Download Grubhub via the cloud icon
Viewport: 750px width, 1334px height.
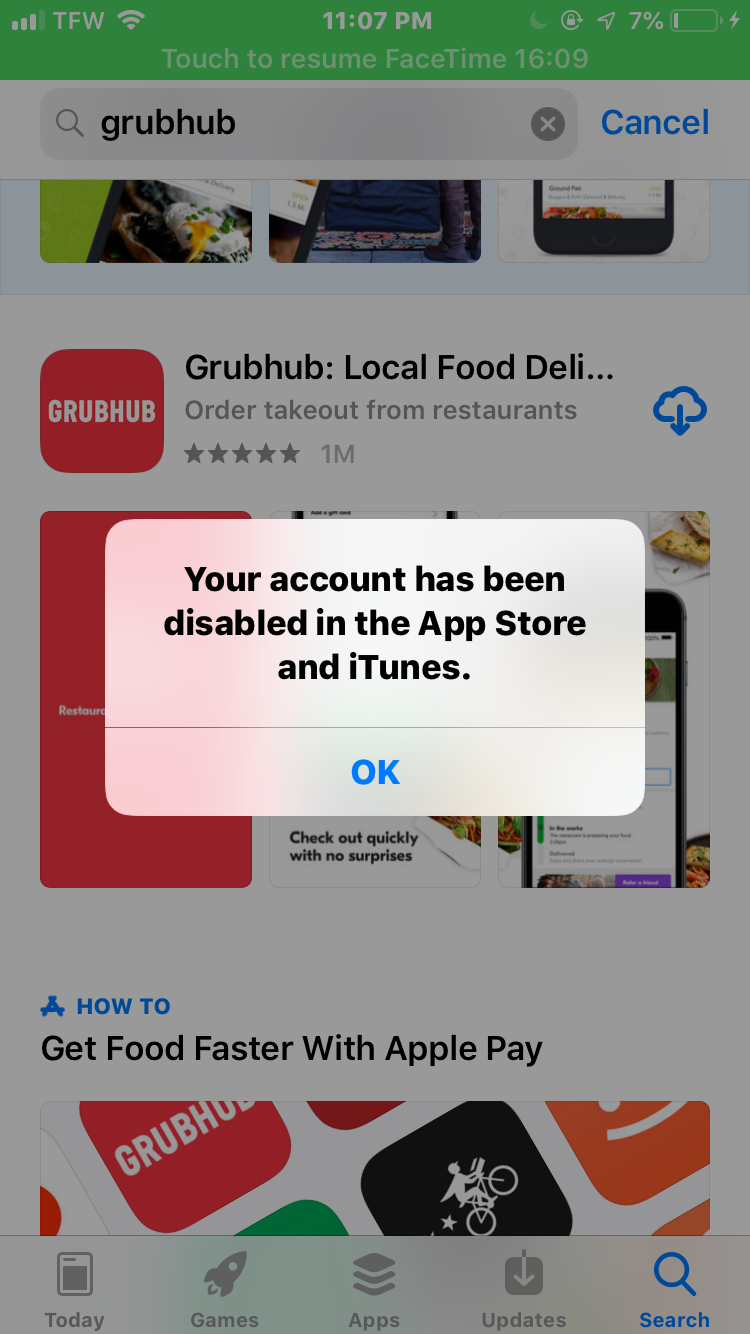tap(680, 410)
